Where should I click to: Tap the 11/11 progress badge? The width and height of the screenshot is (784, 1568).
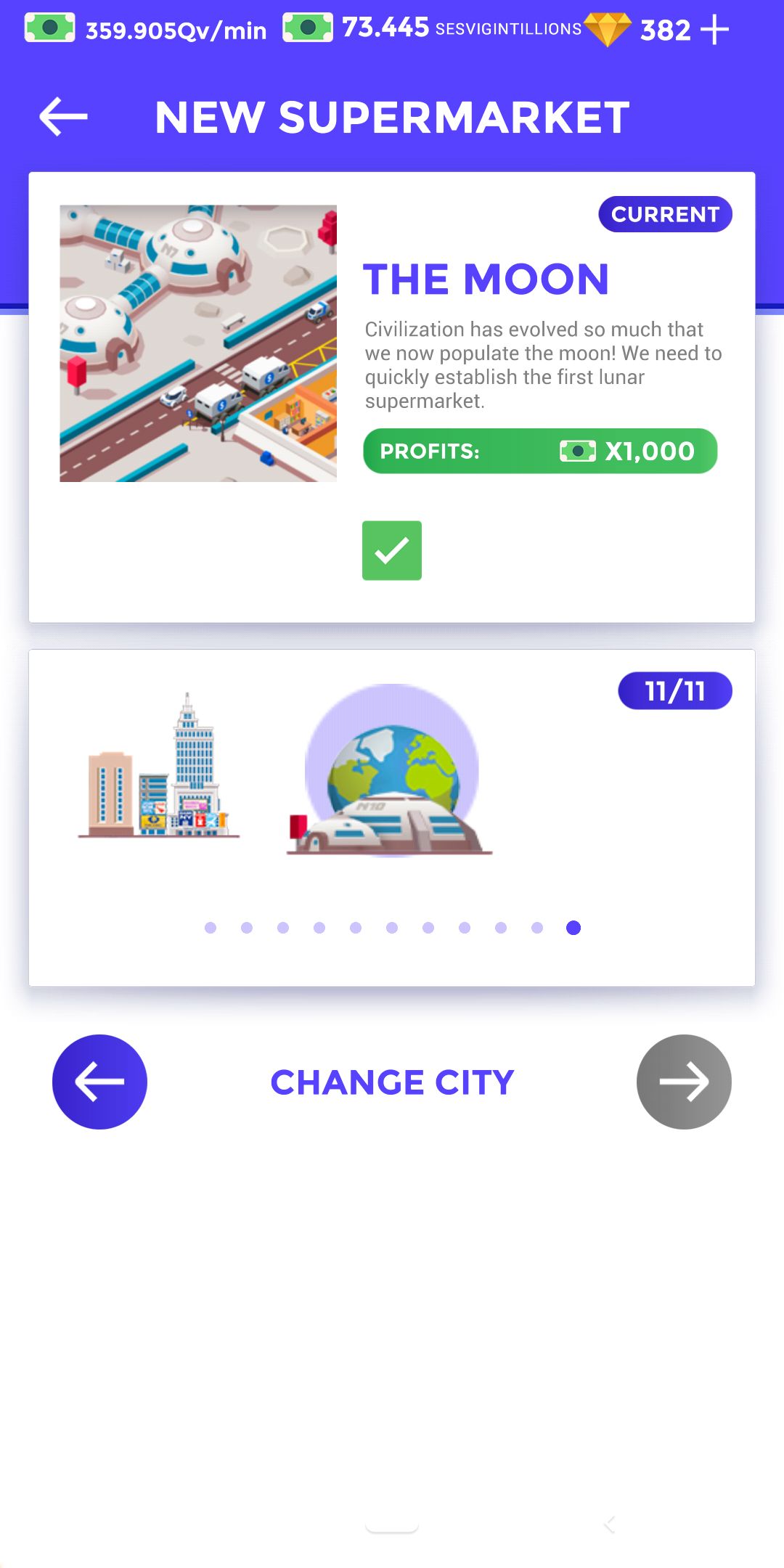click(676, 691)
